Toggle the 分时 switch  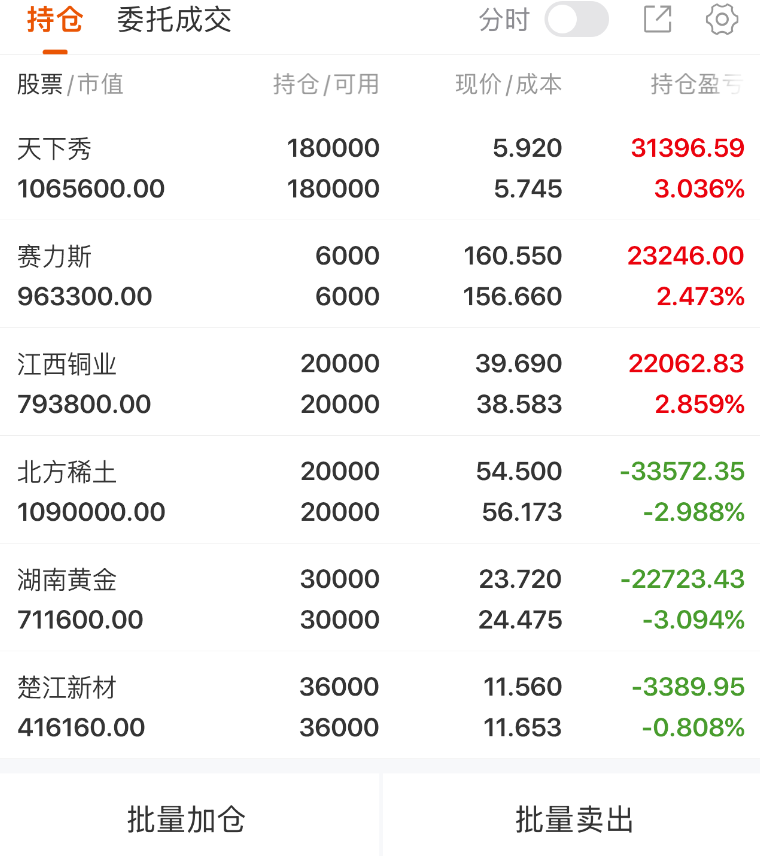coord(576,20)
